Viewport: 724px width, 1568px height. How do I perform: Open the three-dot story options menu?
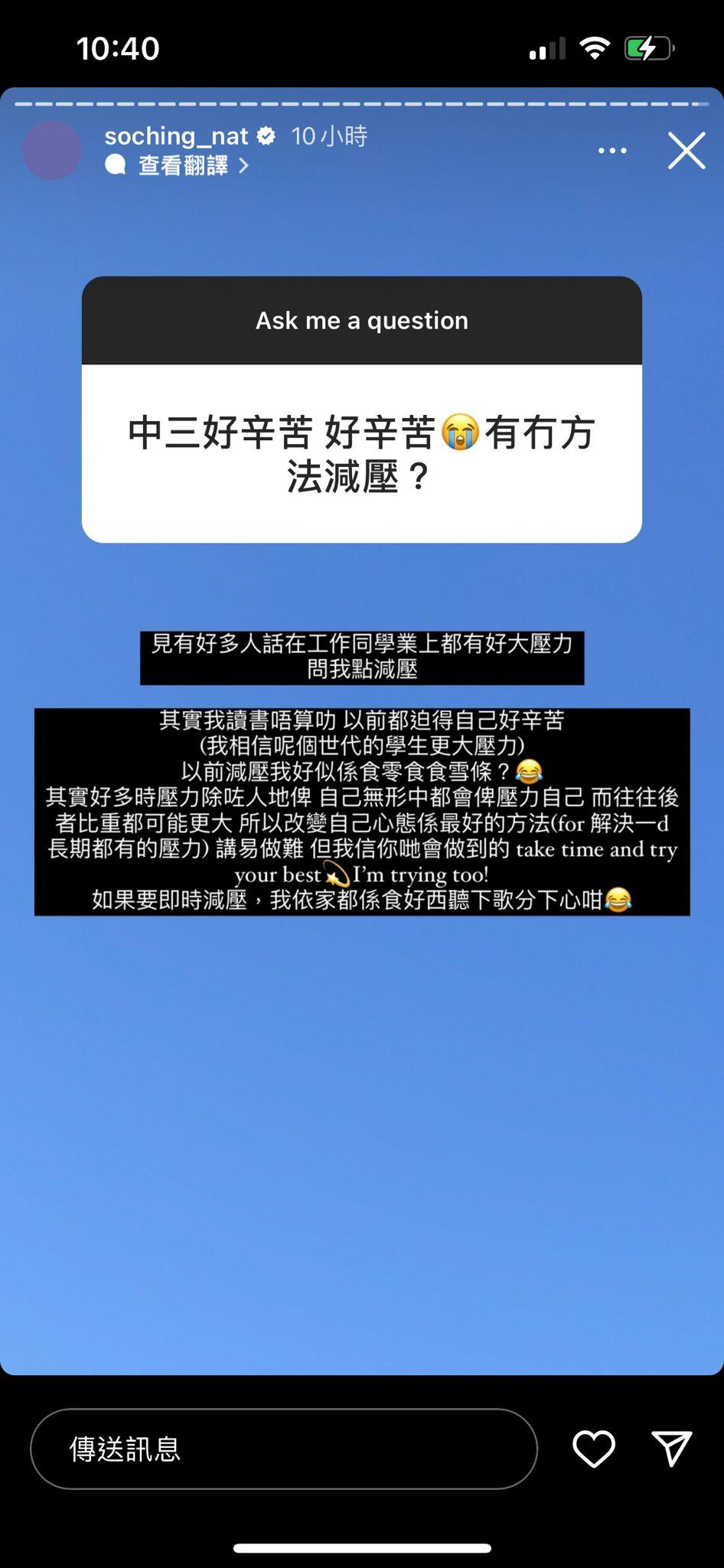click(x=612, y=151)
